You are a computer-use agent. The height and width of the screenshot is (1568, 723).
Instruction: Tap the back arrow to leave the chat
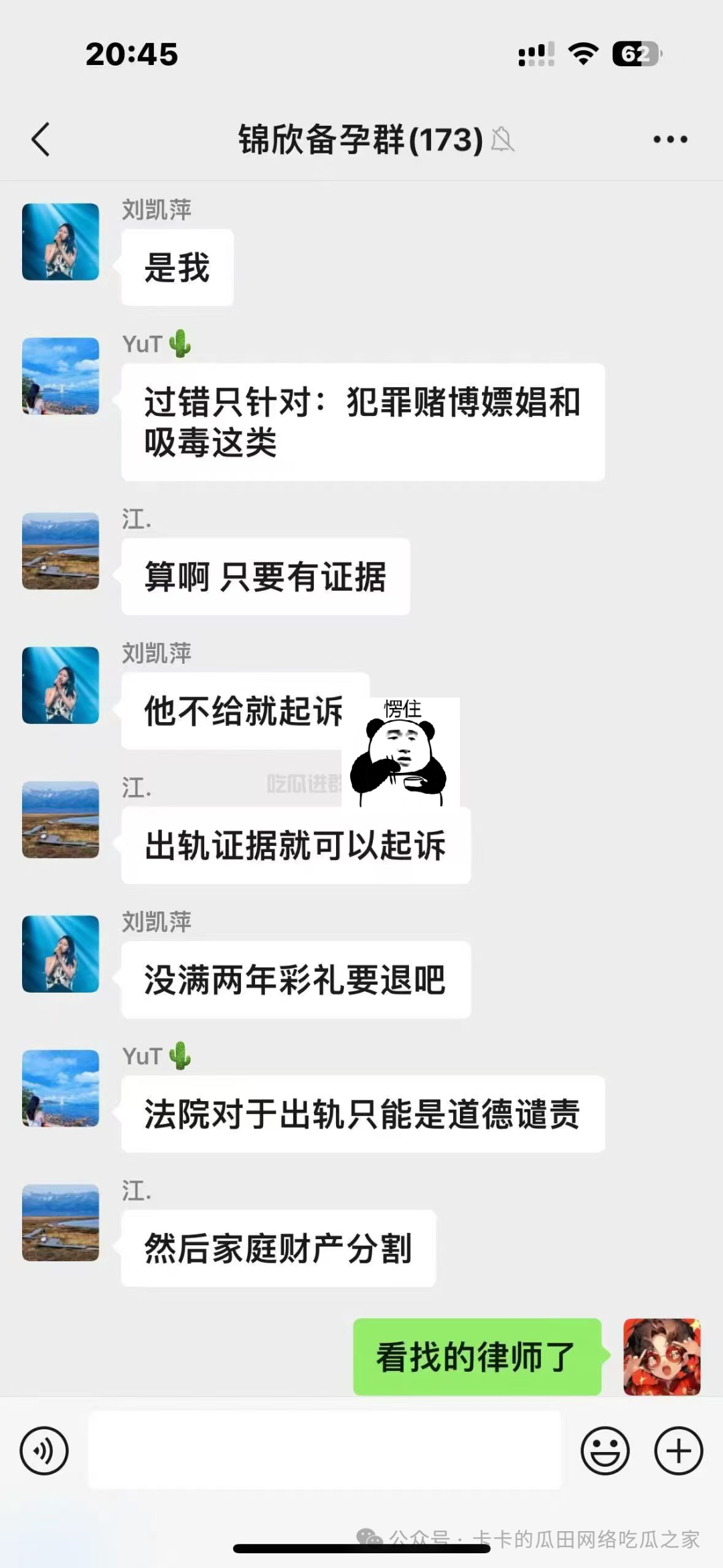point(42,141)
